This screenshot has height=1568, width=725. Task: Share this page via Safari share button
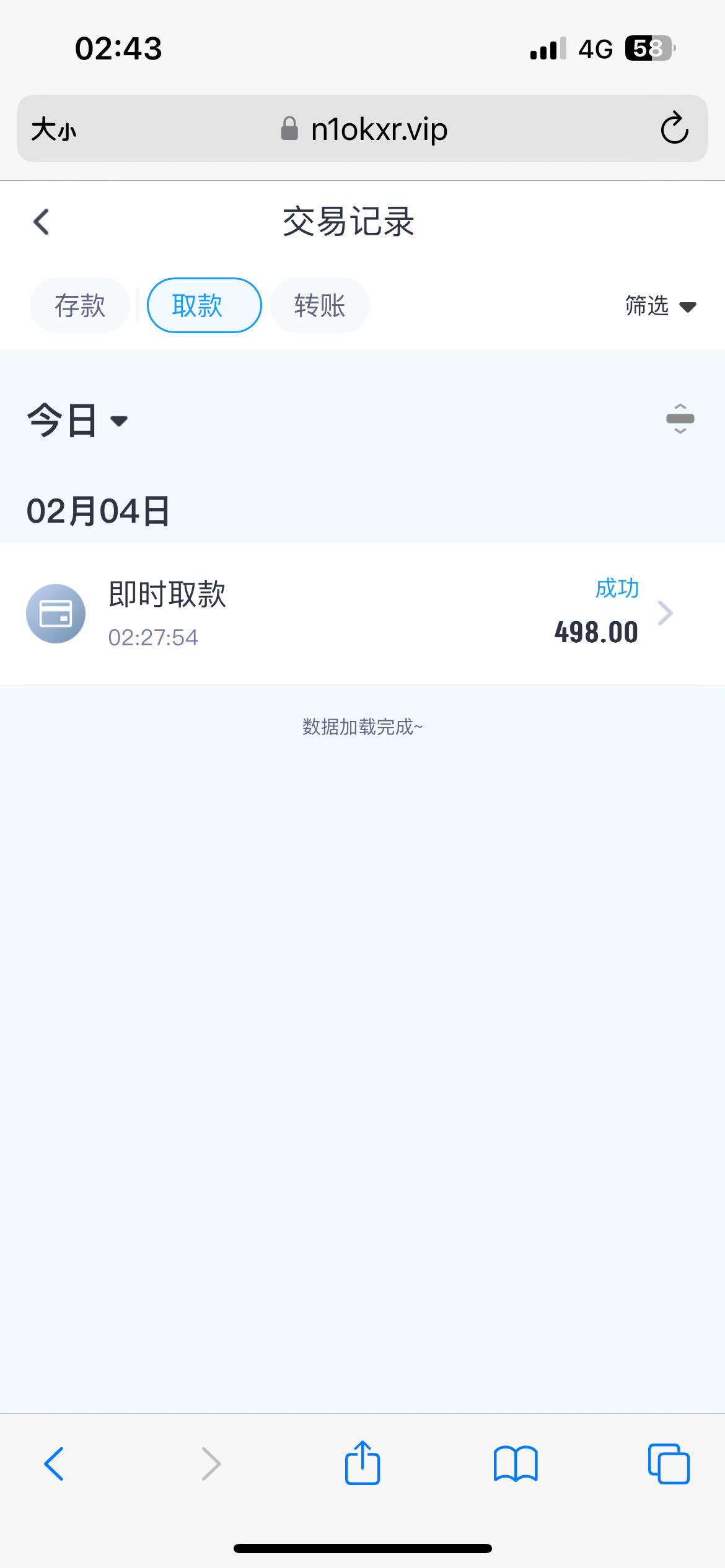tap(362, 1463)
